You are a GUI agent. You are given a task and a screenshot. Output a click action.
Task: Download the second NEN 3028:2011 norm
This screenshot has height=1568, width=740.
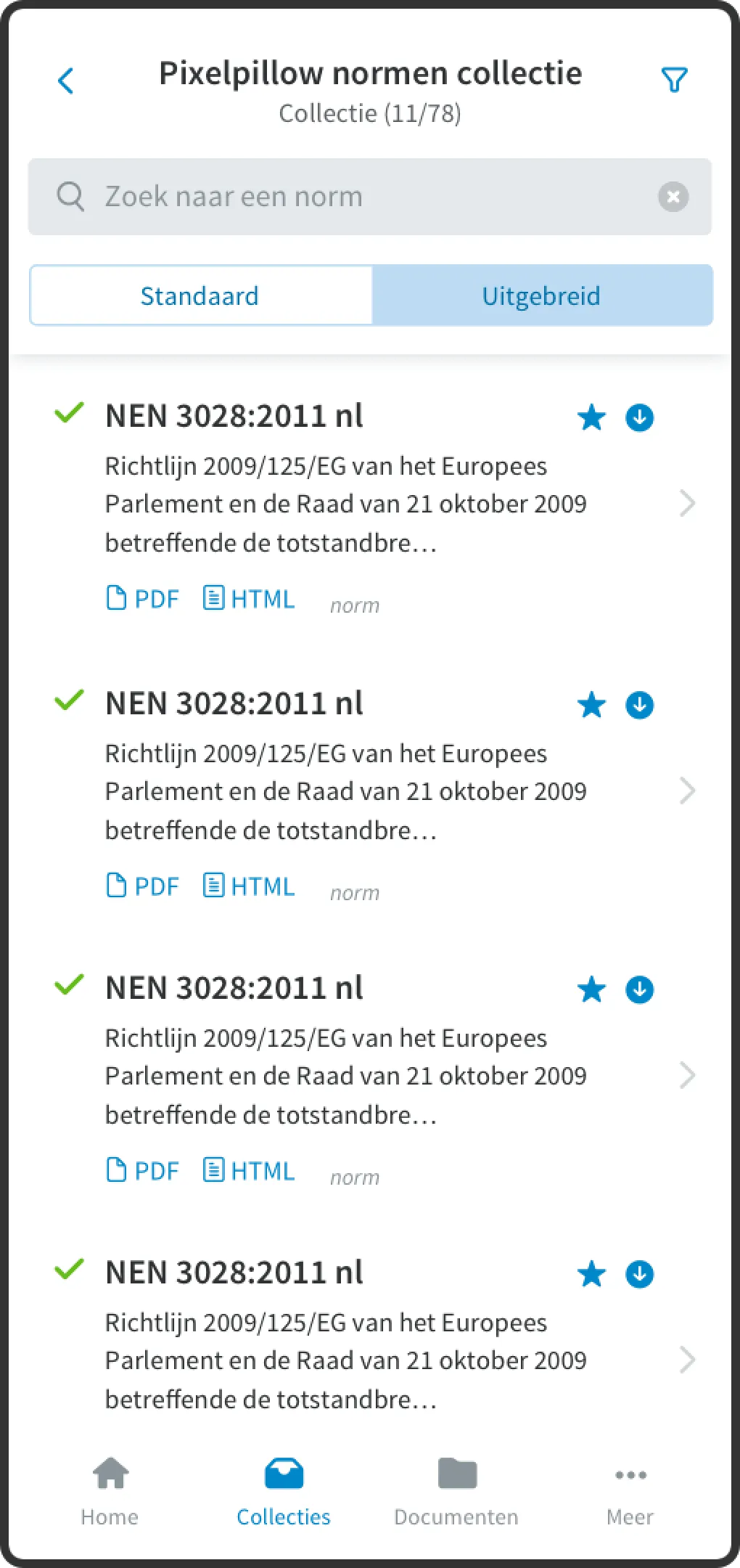point(639,704)
